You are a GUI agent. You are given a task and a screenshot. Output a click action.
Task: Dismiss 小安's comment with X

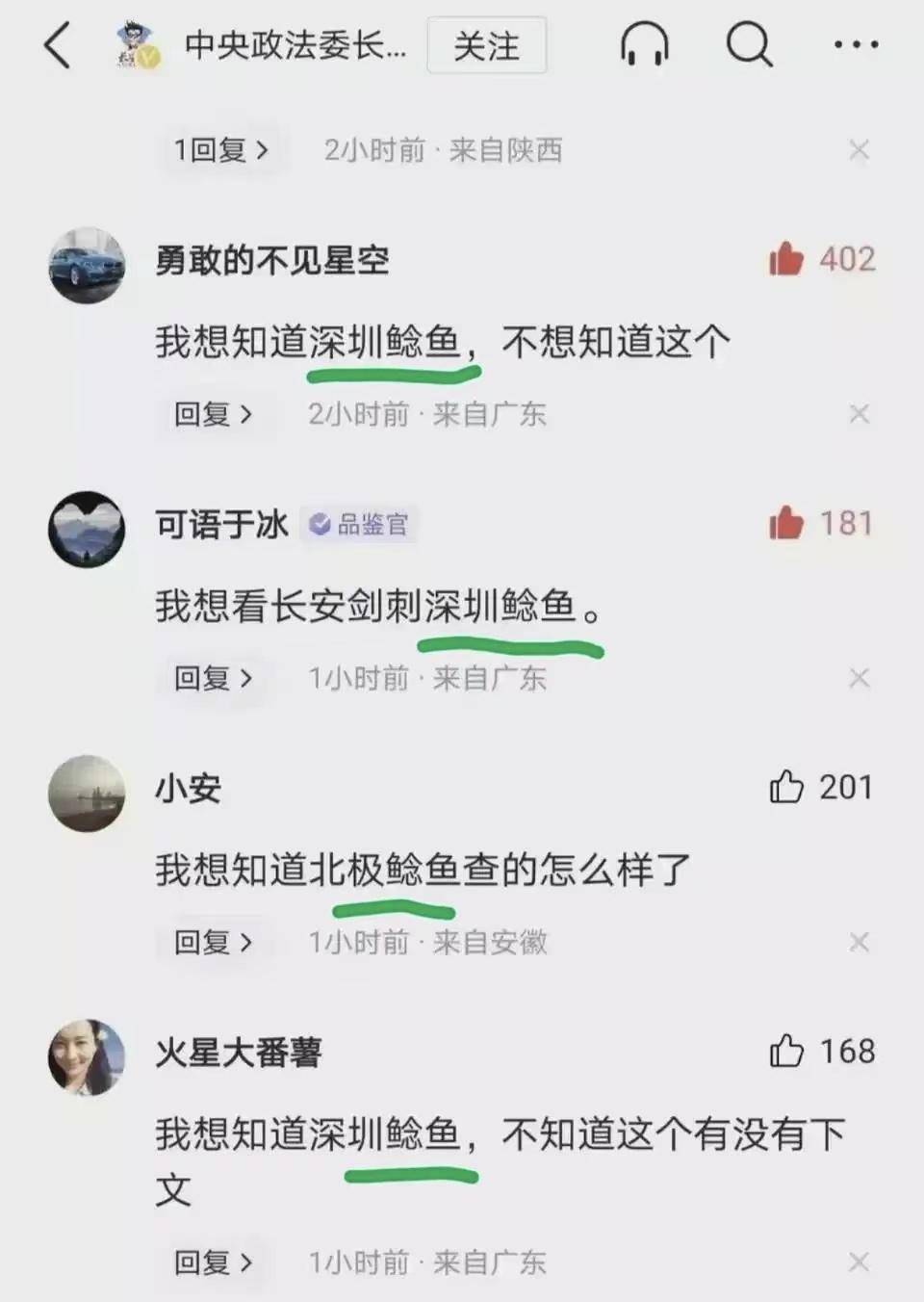tap(859, 942)
